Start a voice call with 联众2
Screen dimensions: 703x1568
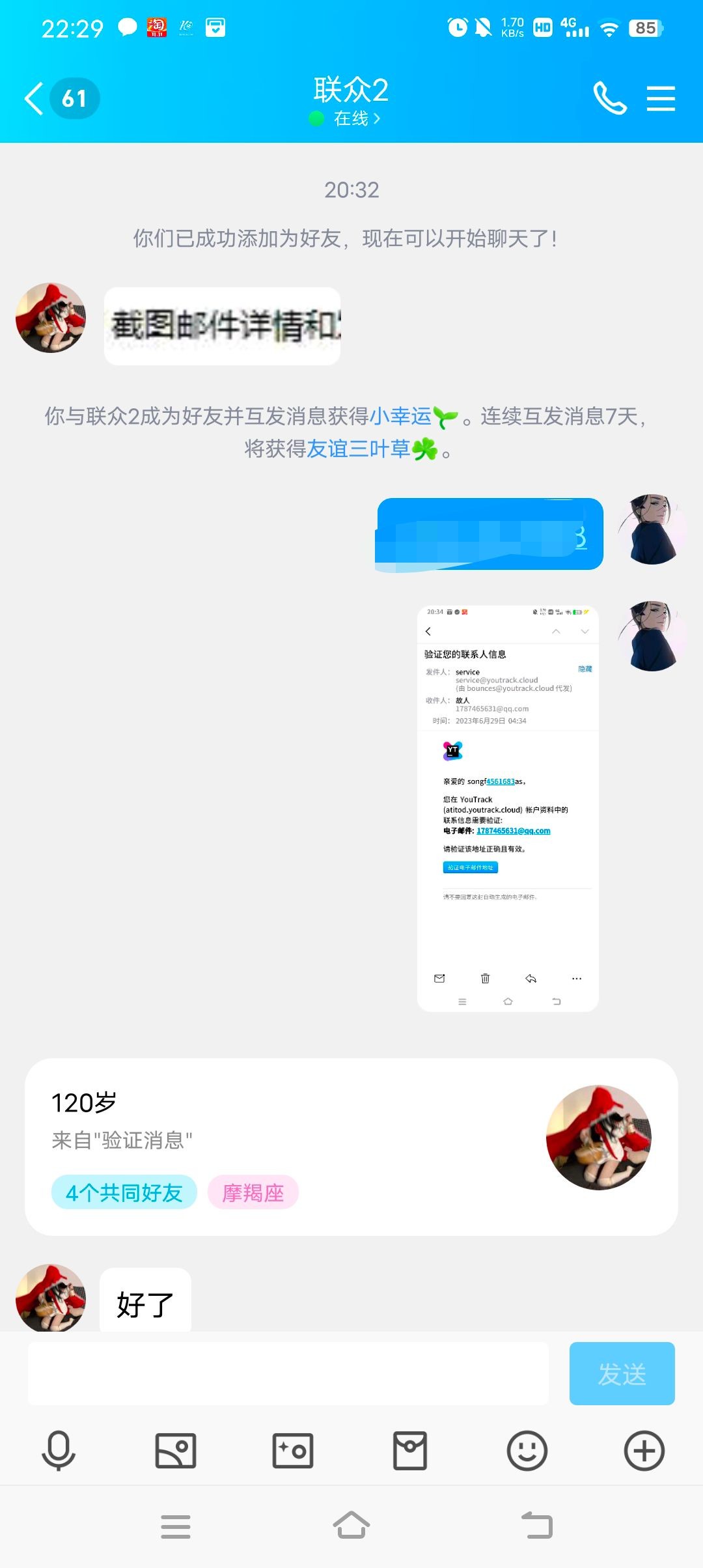[610, 99]
